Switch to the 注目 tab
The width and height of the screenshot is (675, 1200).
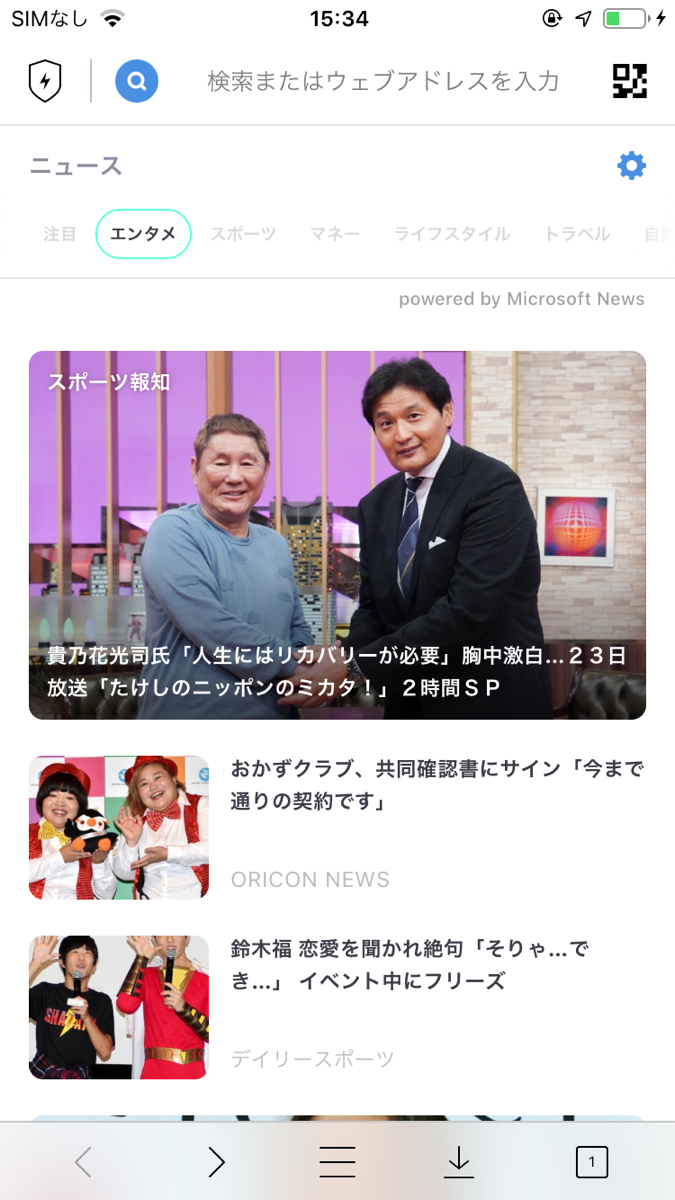60,234
